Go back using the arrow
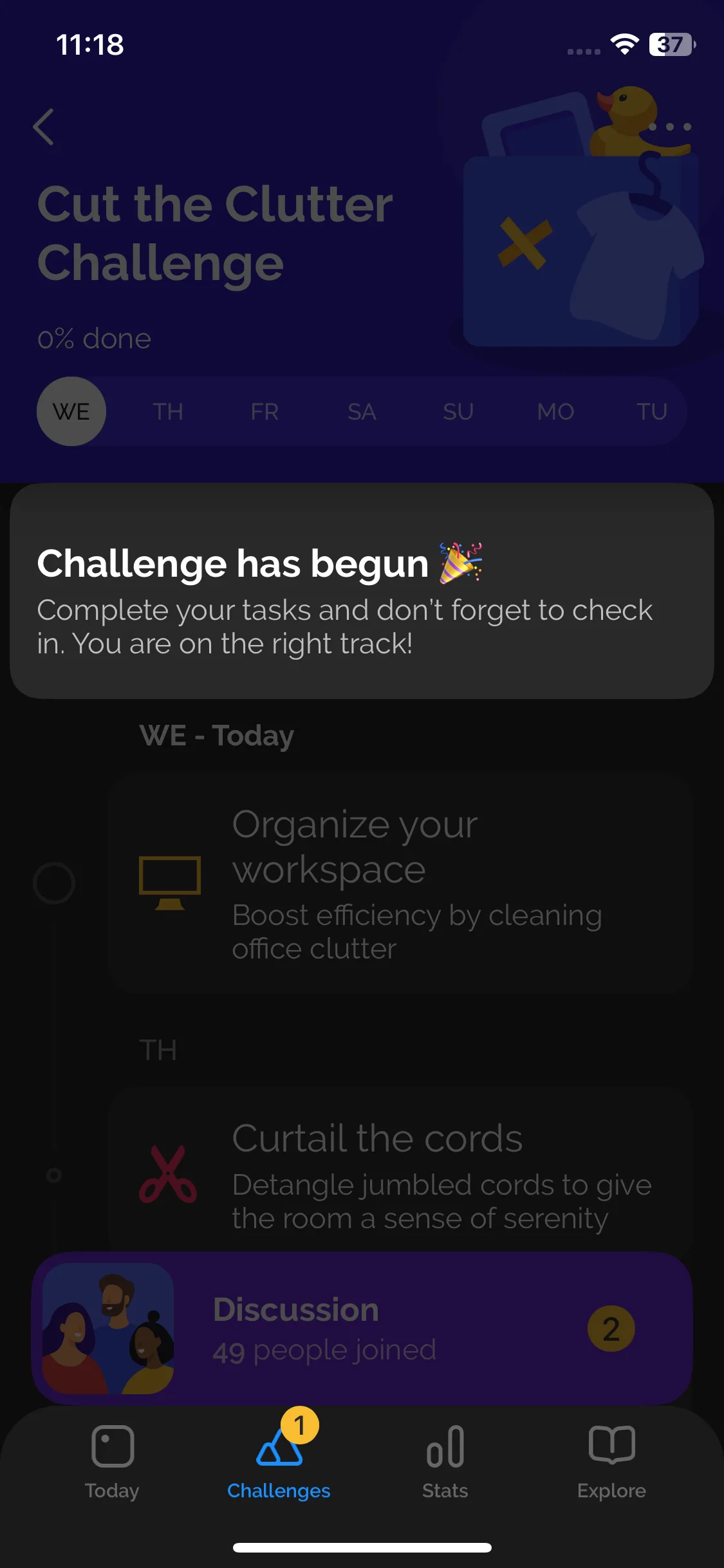The image size is (724, 1568). click(44, 127)
